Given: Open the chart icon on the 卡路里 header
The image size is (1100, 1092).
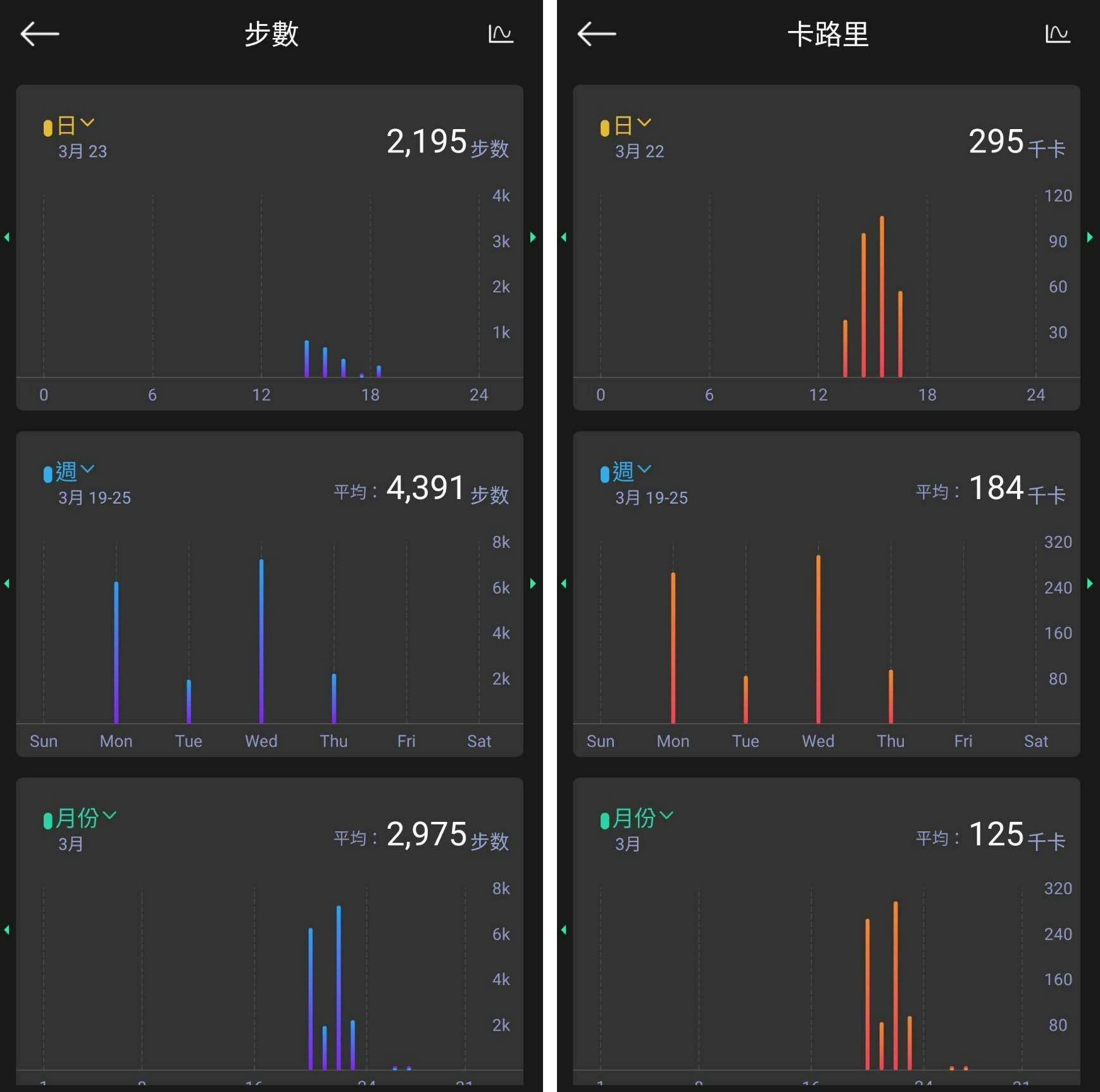Looking at the screenshot, I should point(1057,34).
